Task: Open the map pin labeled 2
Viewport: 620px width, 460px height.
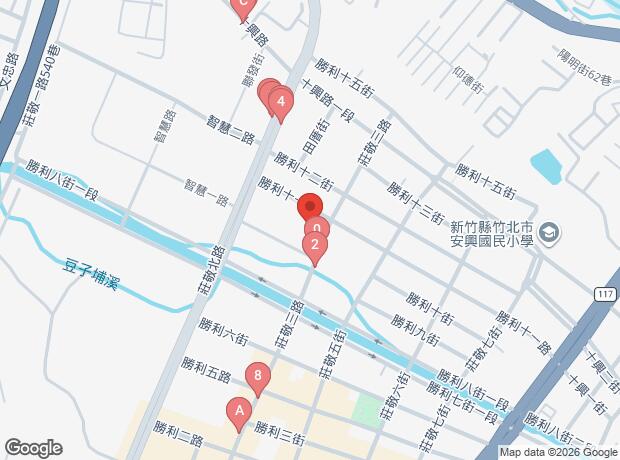Action: point(315,246)
